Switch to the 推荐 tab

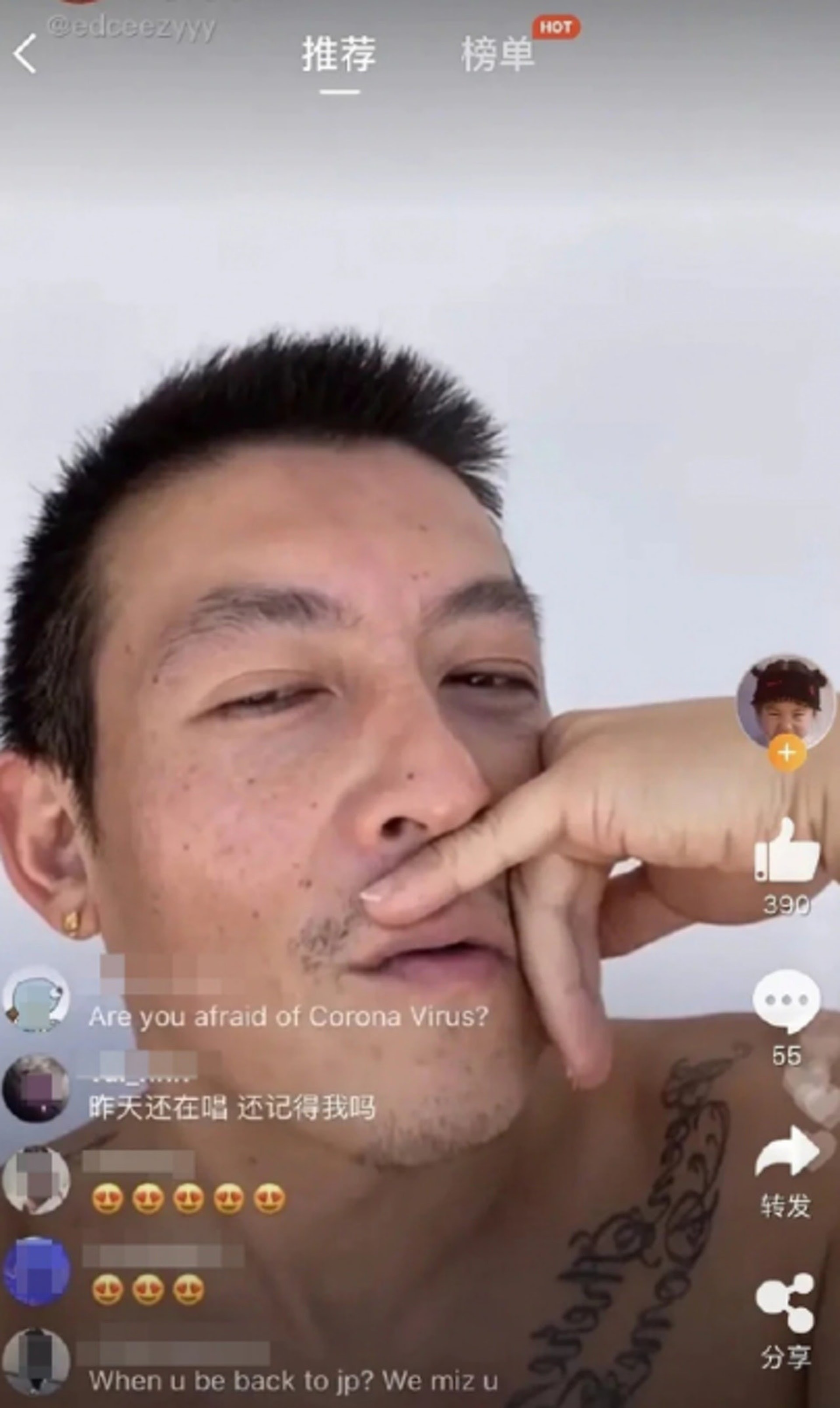pos(339,55)
